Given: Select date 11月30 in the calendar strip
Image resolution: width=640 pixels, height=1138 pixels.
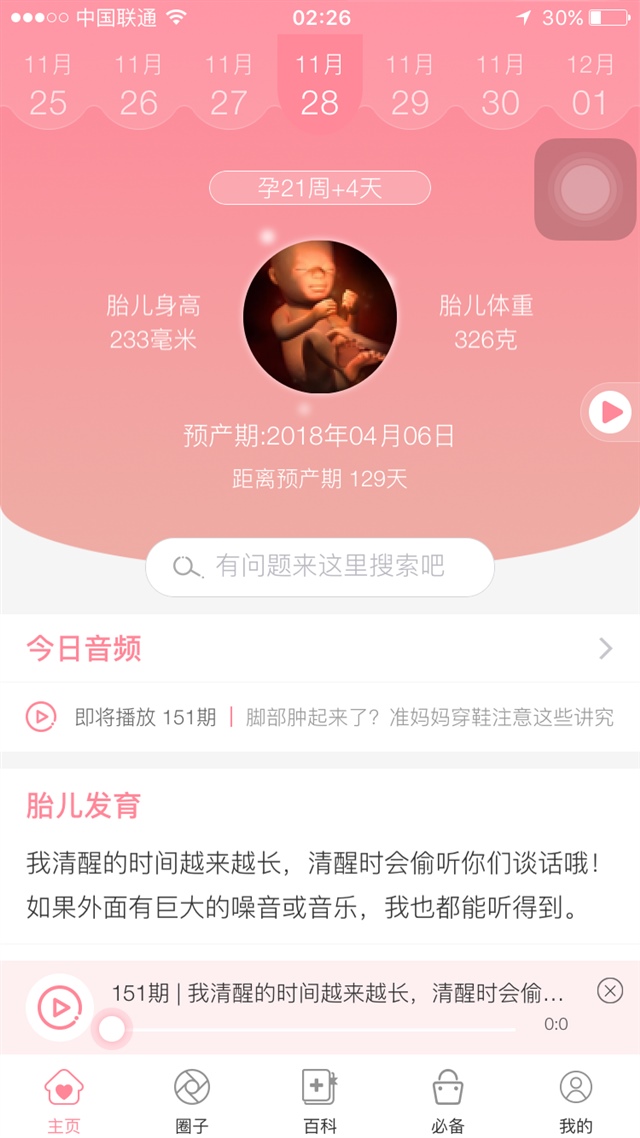Looking at the screenshot, I should coord(500,85).
